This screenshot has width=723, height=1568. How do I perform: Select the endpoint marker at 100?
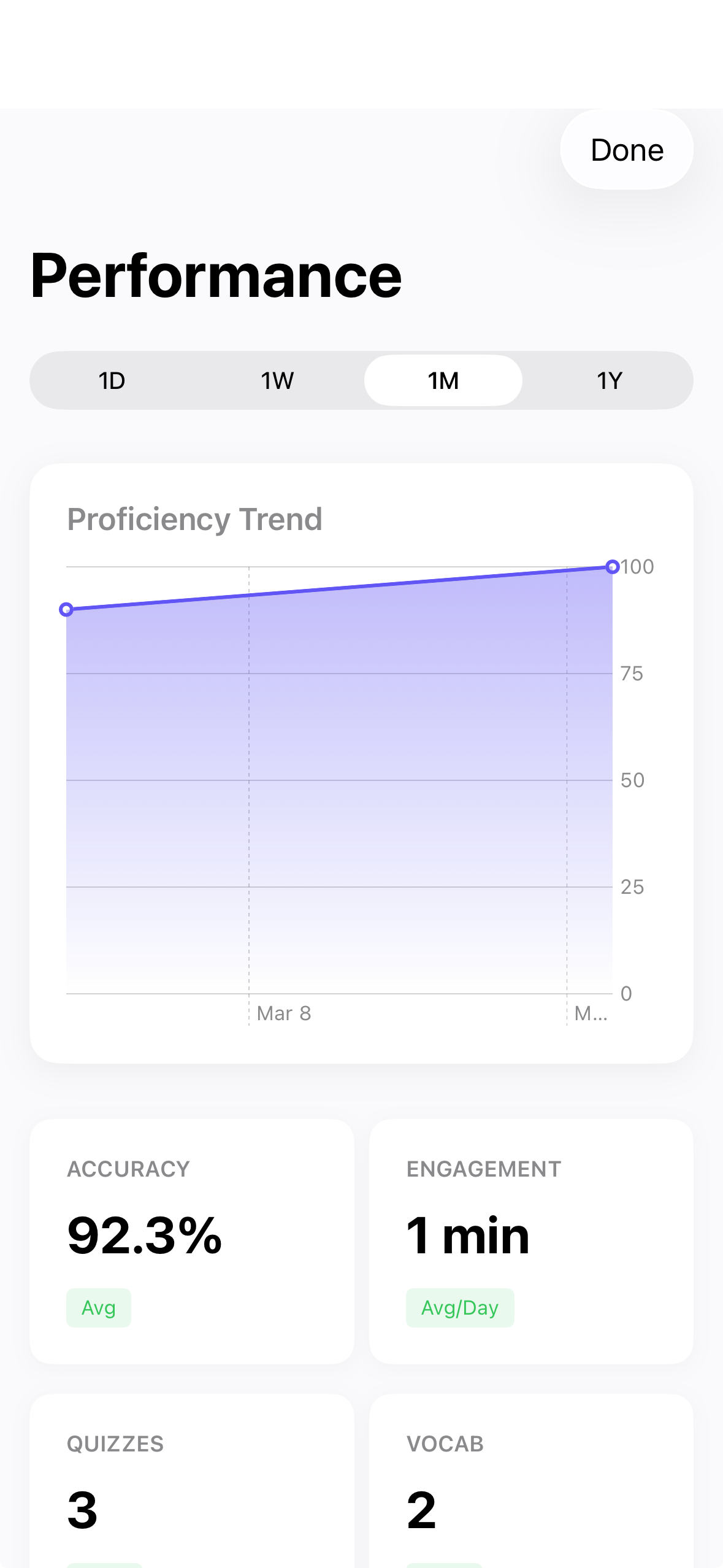pos(613,567)
